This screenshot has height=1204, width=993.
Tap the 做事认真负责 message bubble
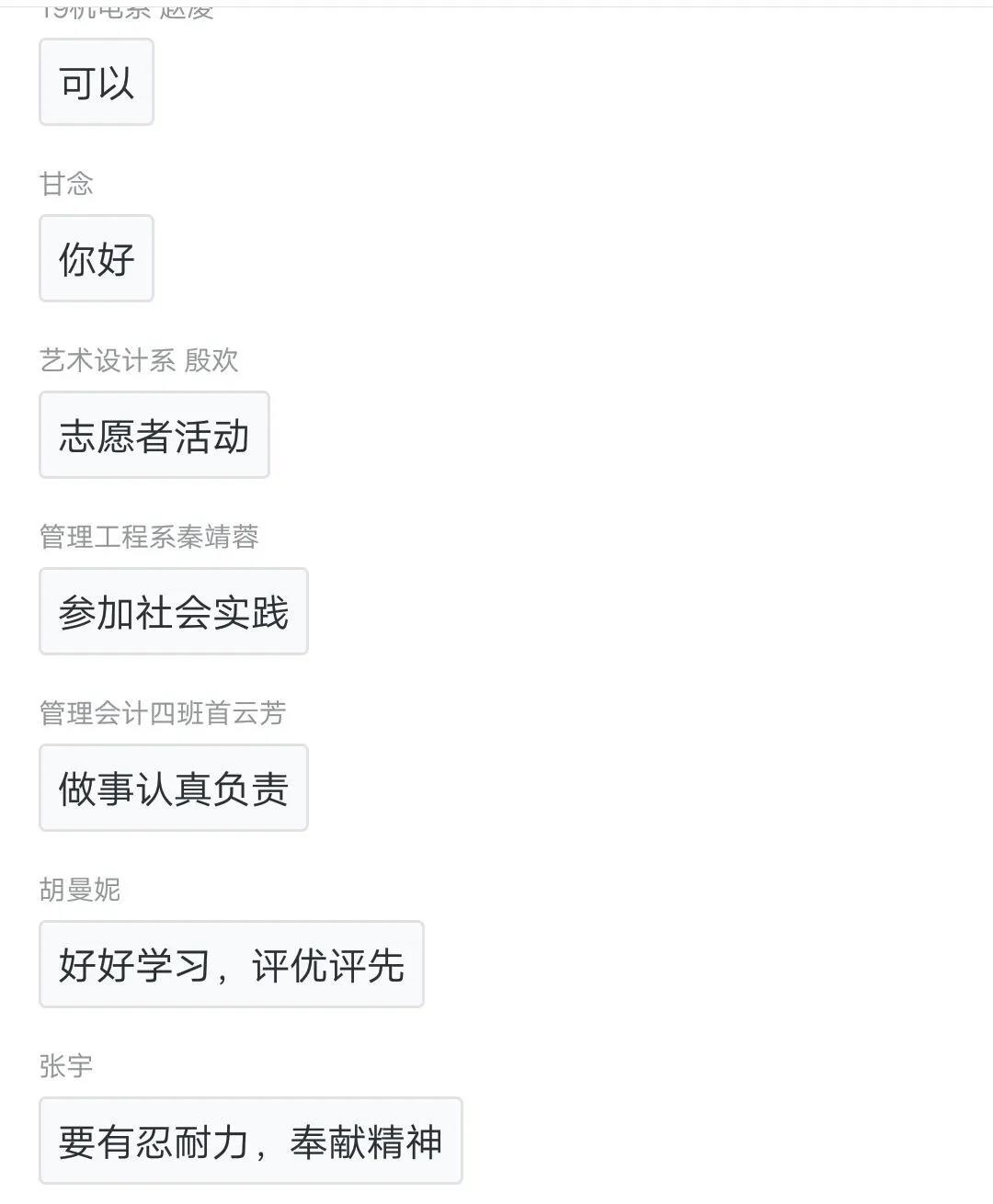tap(174, 788)
